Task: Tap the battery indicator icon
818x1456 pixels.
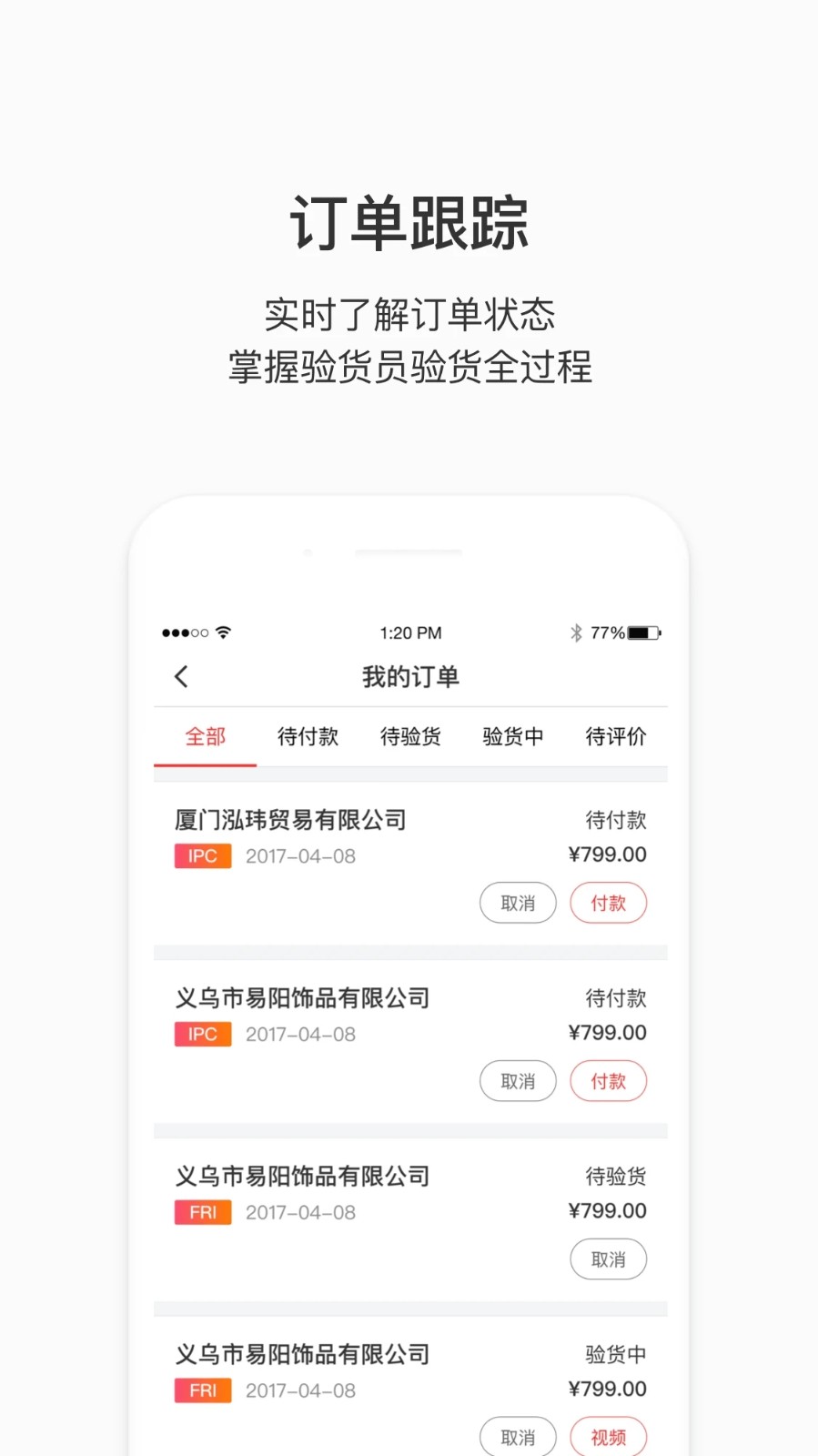Action: tap(644, 631)
